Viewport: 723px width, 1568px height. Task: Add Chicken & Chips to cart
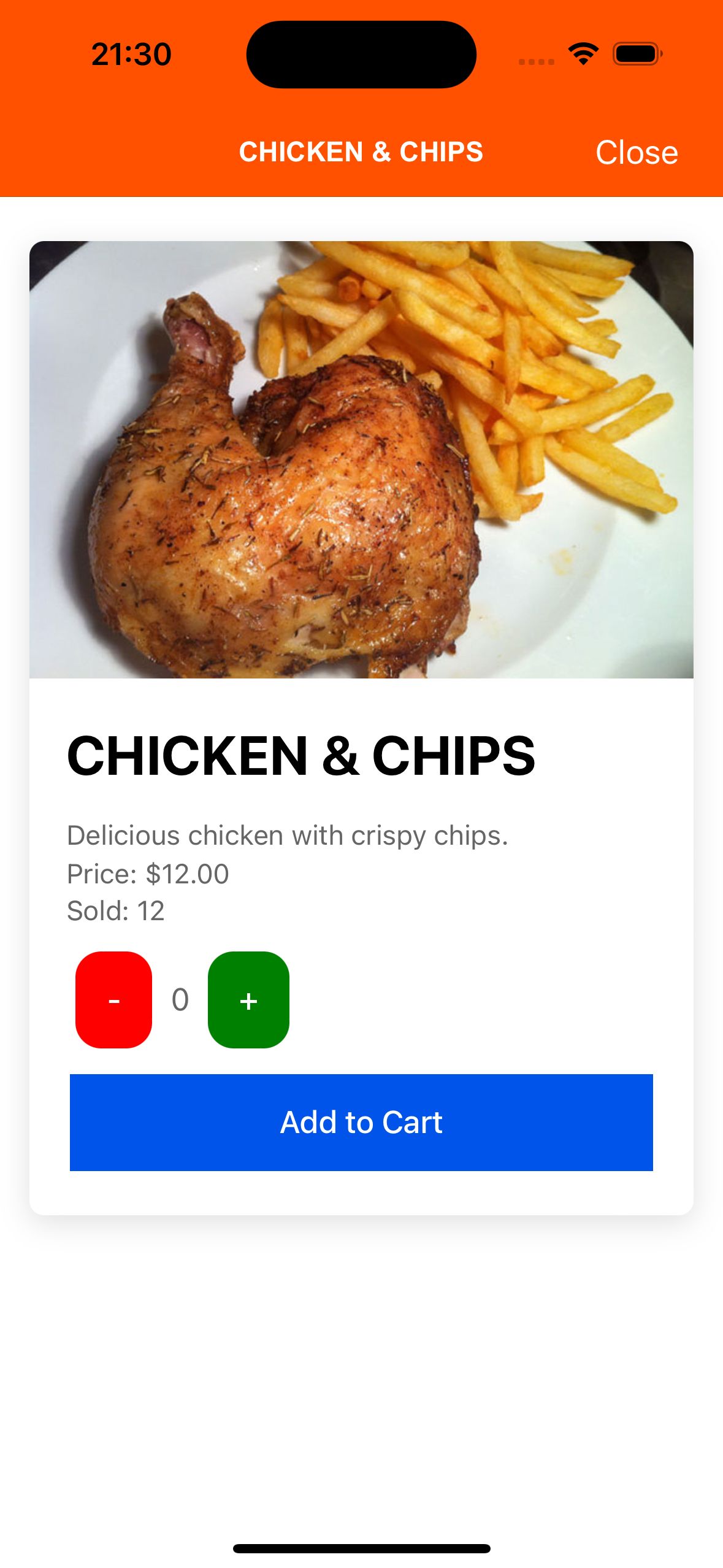tap(361, 1122)
